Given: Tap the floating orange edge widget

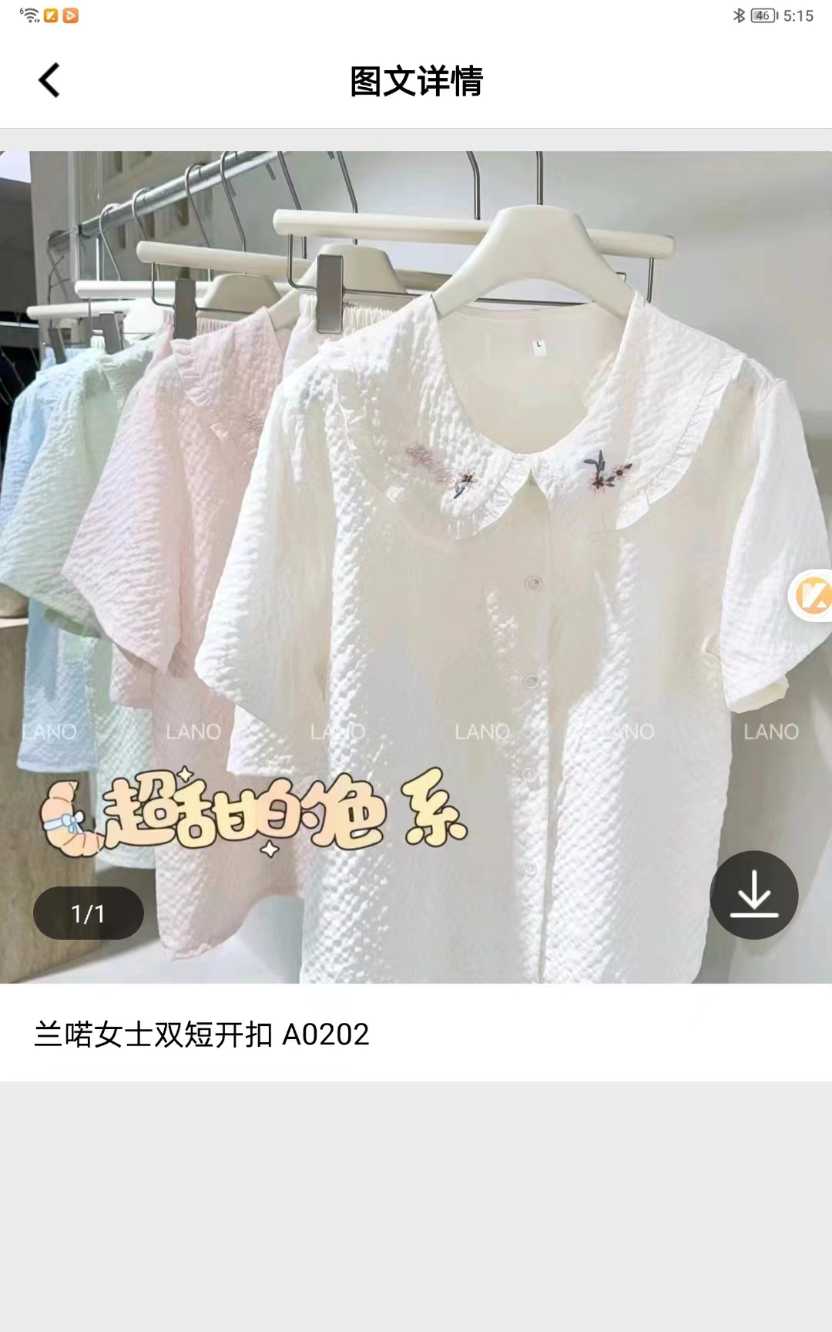Looking at the screenshot, I should [814, 596].
